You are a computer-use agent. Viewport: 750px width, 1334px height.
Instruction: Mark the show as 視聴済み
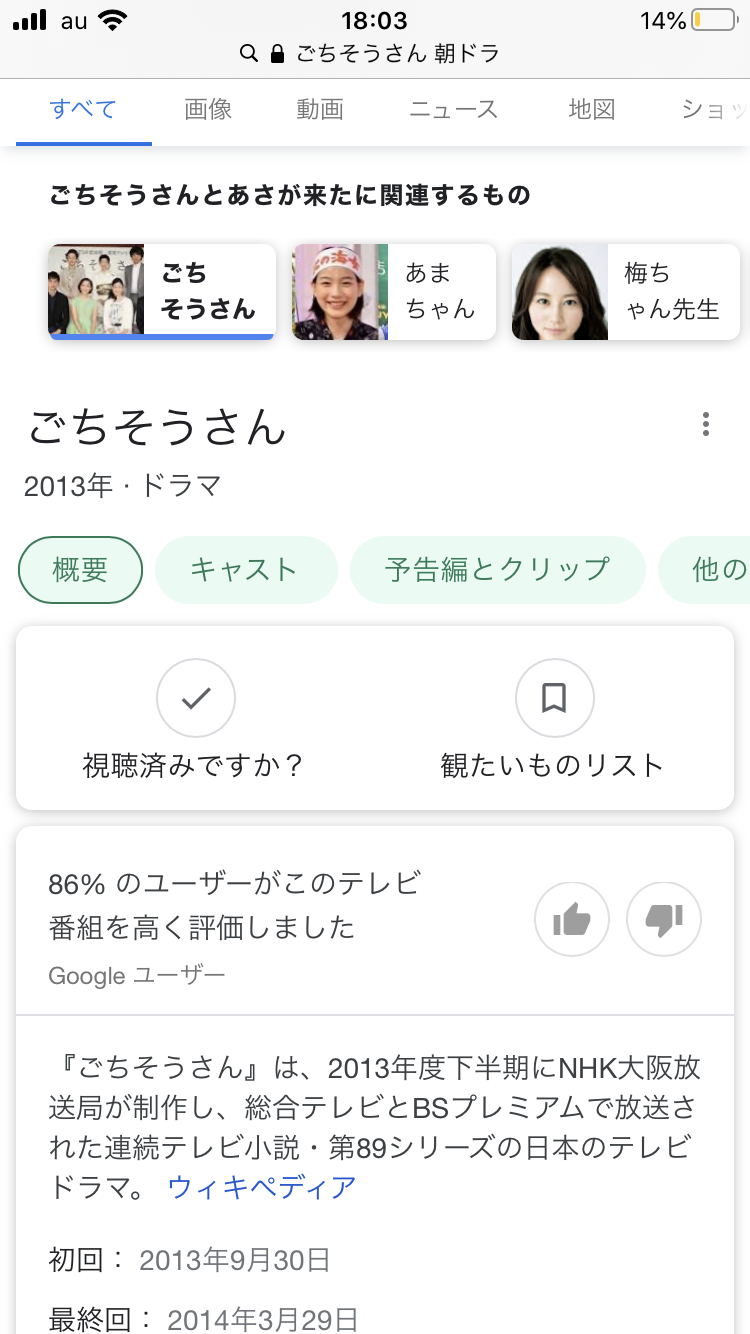[195, 698]
